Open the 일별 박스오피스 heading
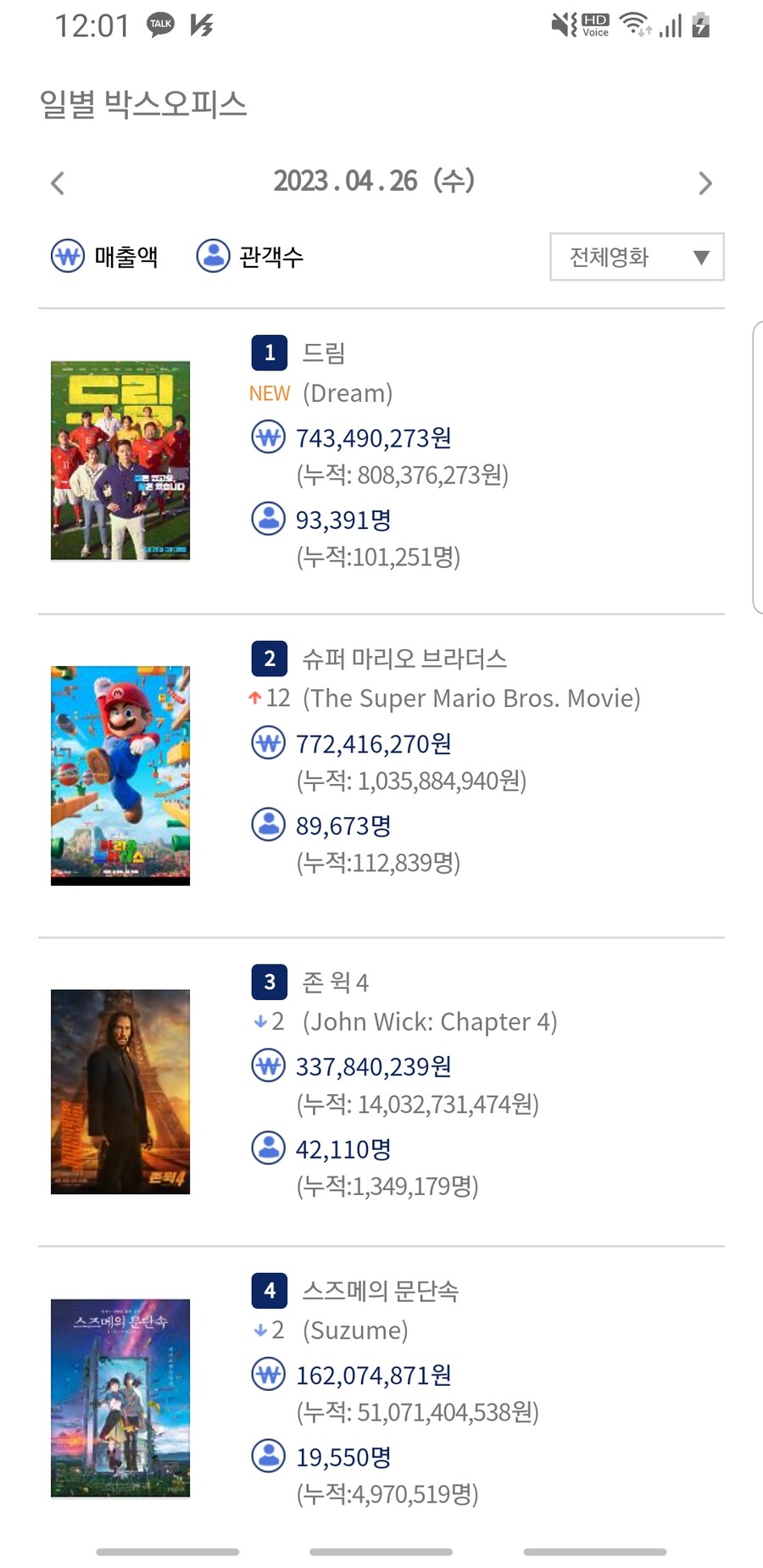 coord(143,103)
